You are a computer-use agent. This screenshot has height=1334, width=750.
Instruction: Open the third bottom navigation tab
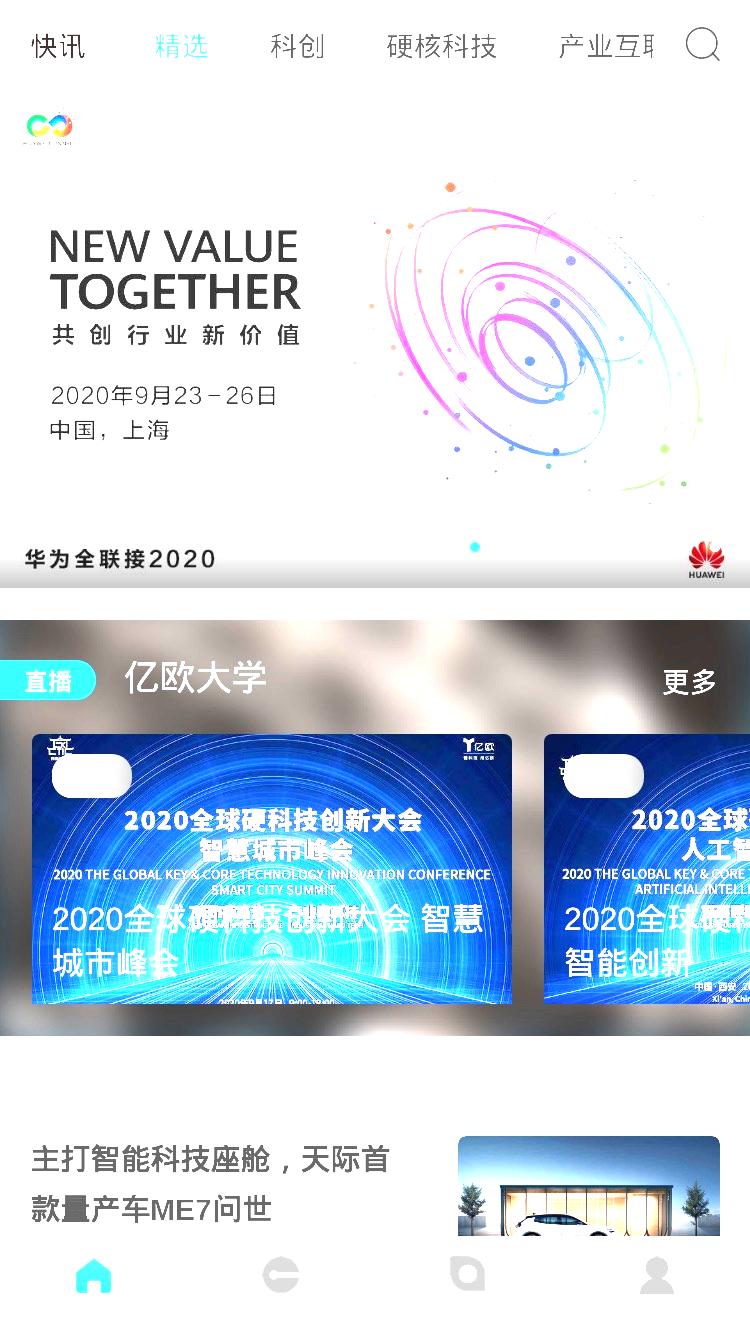tap(468, 1273)
